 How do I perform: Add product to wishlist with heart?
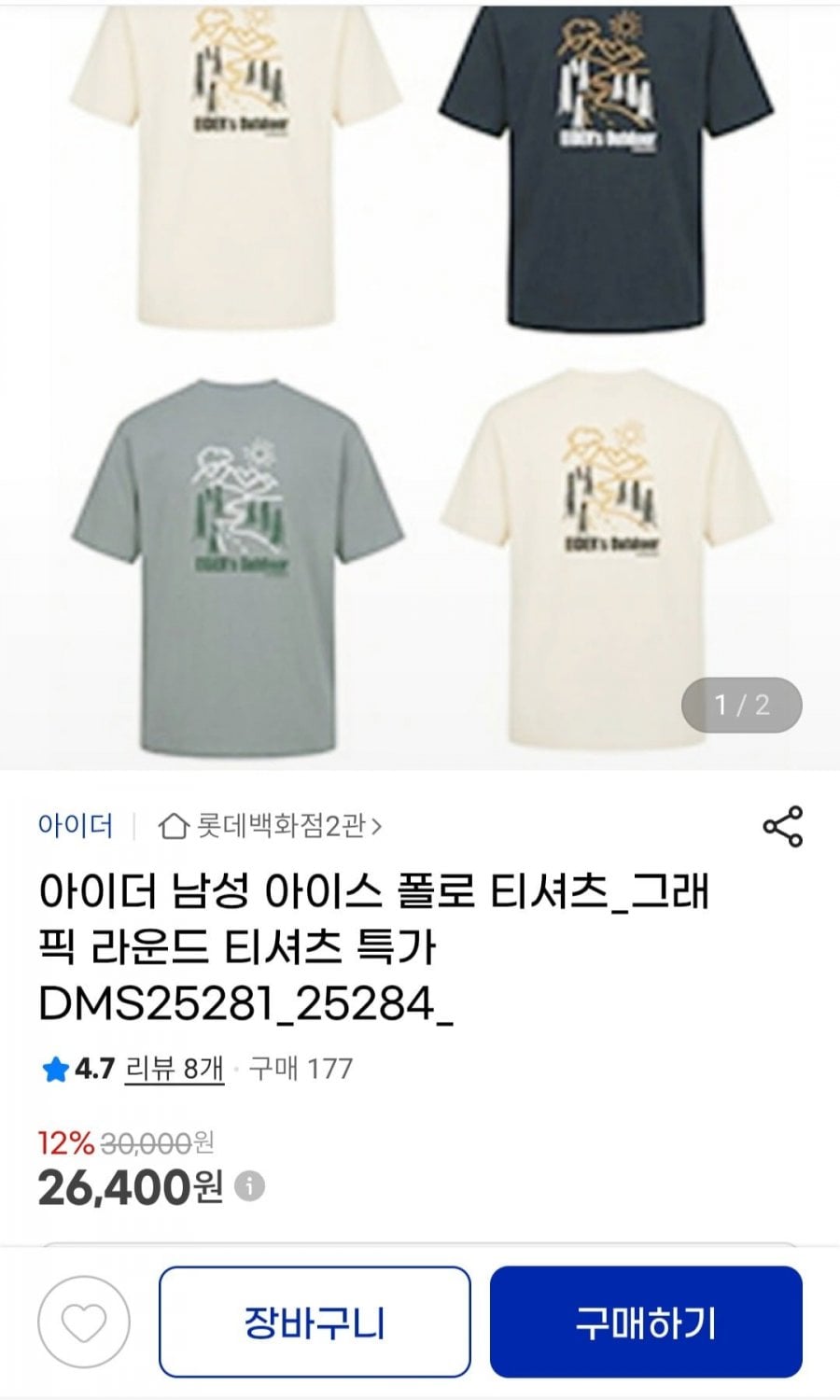click(x=83, y=1322)
